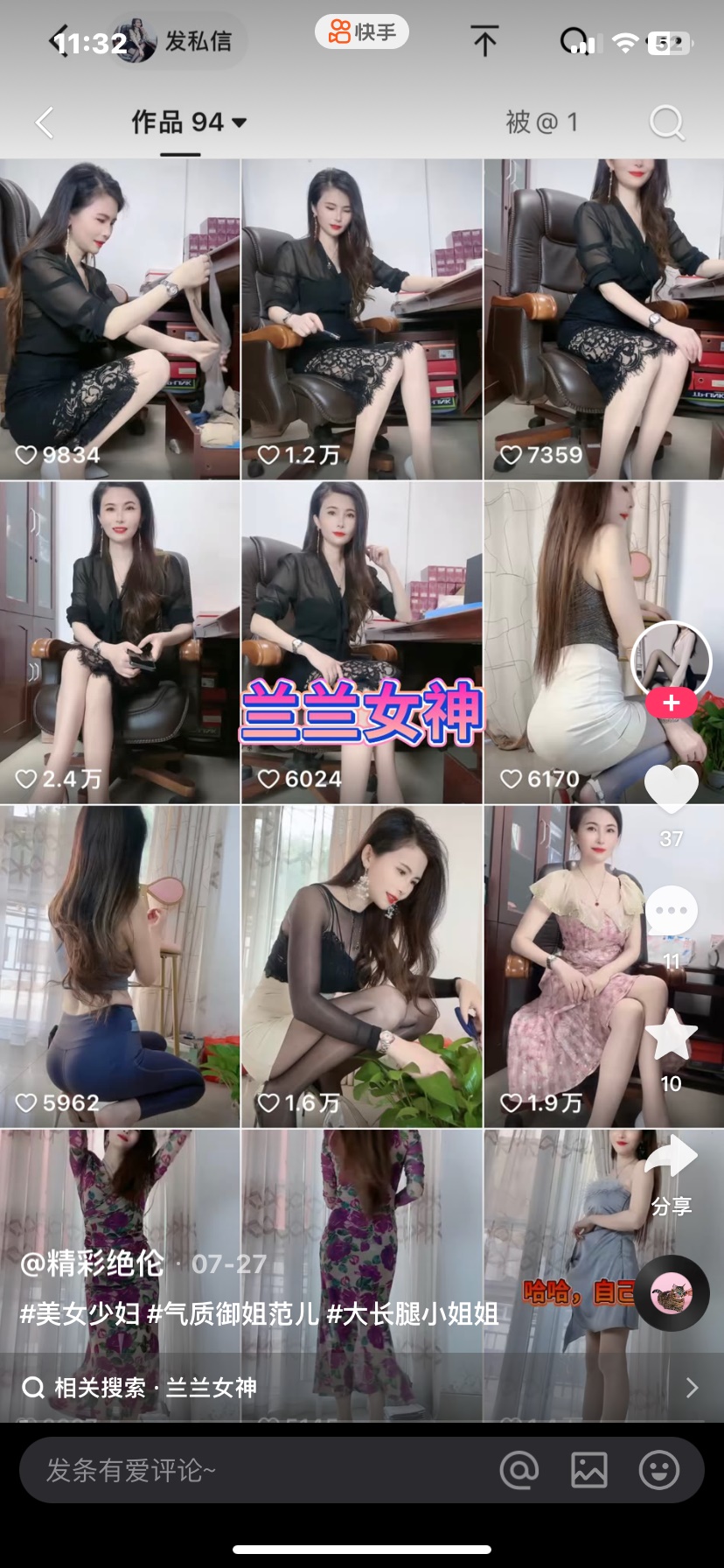Open search with the magnifier icon

point(666,122)
